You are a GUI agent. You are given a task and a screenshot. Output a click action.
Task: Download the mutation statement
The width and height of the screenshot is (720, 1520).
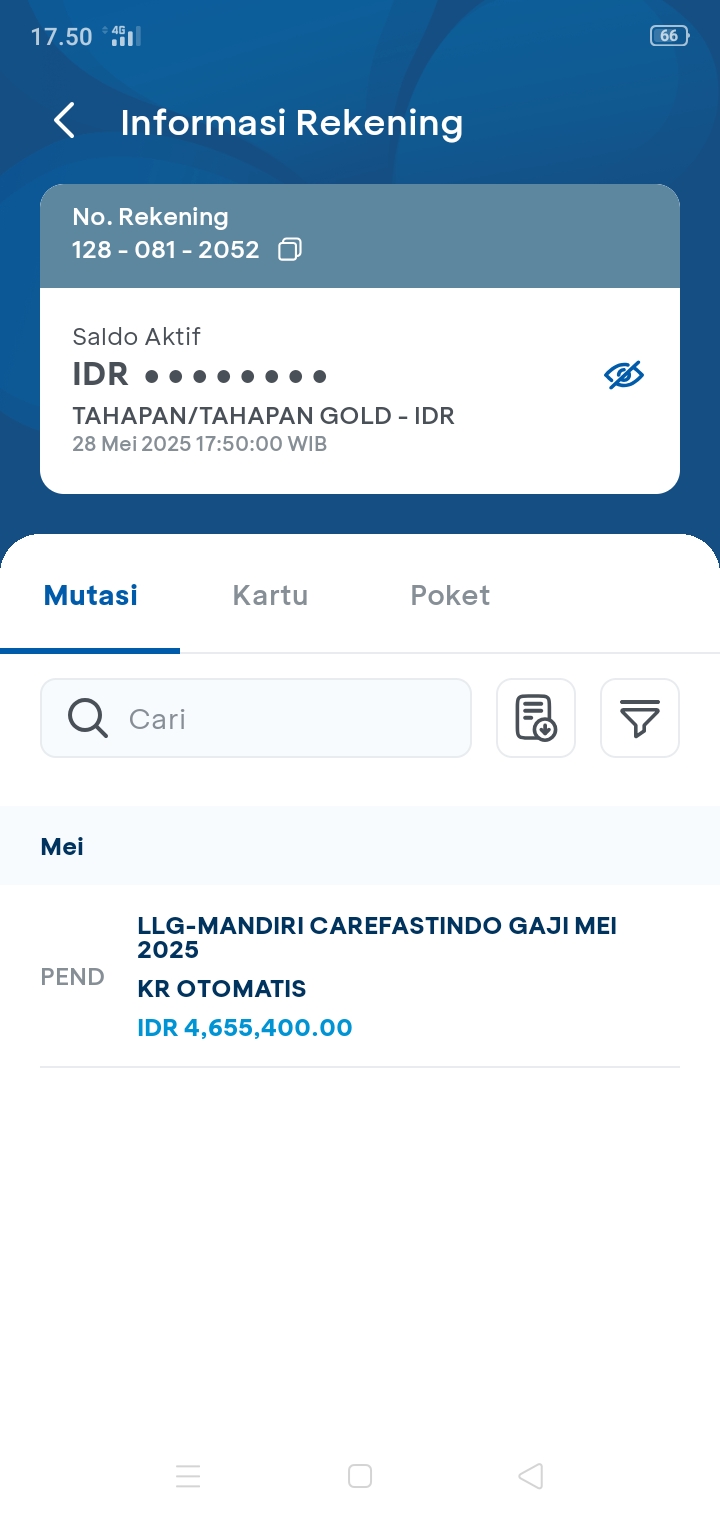coord(536,718)
